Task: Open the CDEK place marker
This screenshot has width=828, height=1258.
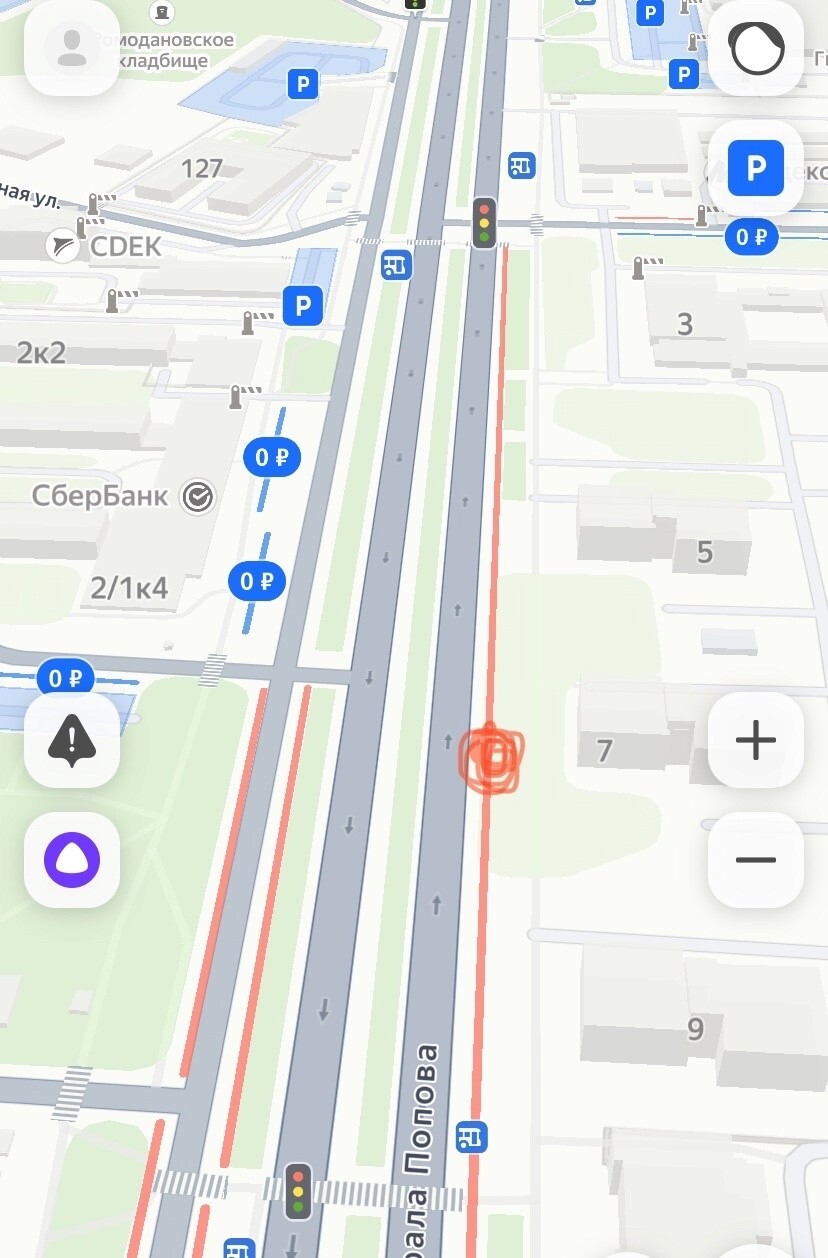Action: (64, 245)
